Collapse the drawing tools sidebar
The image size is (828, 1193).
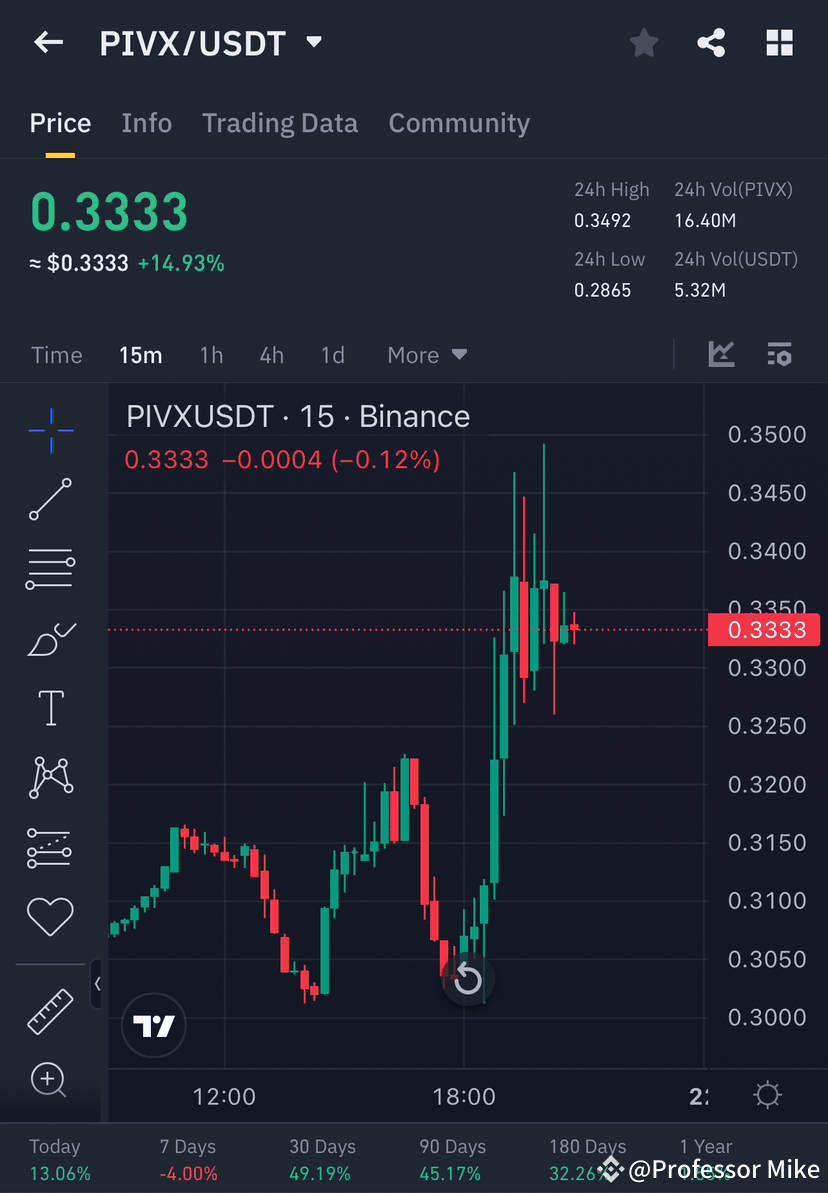99,984
